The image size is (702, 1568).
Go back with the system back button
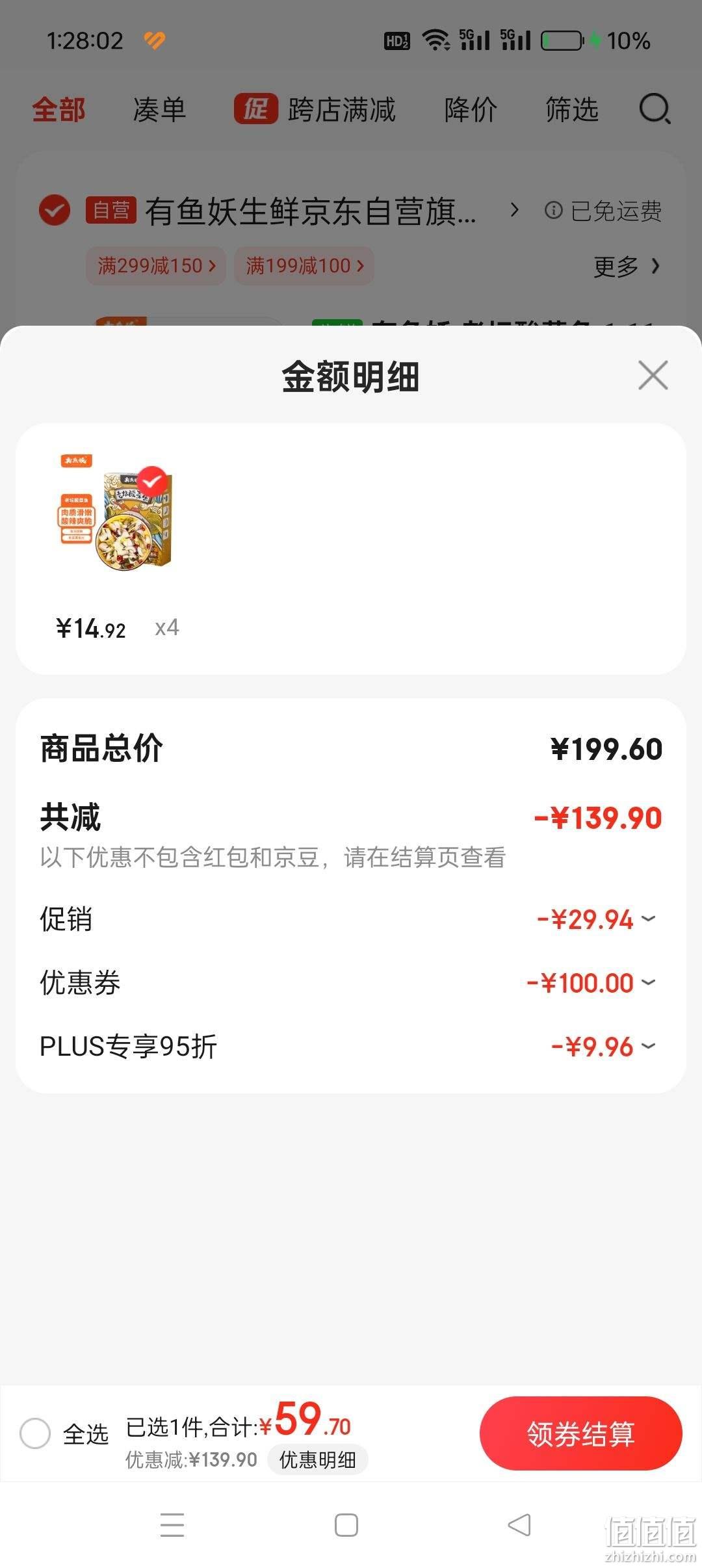pos(519,1525)
